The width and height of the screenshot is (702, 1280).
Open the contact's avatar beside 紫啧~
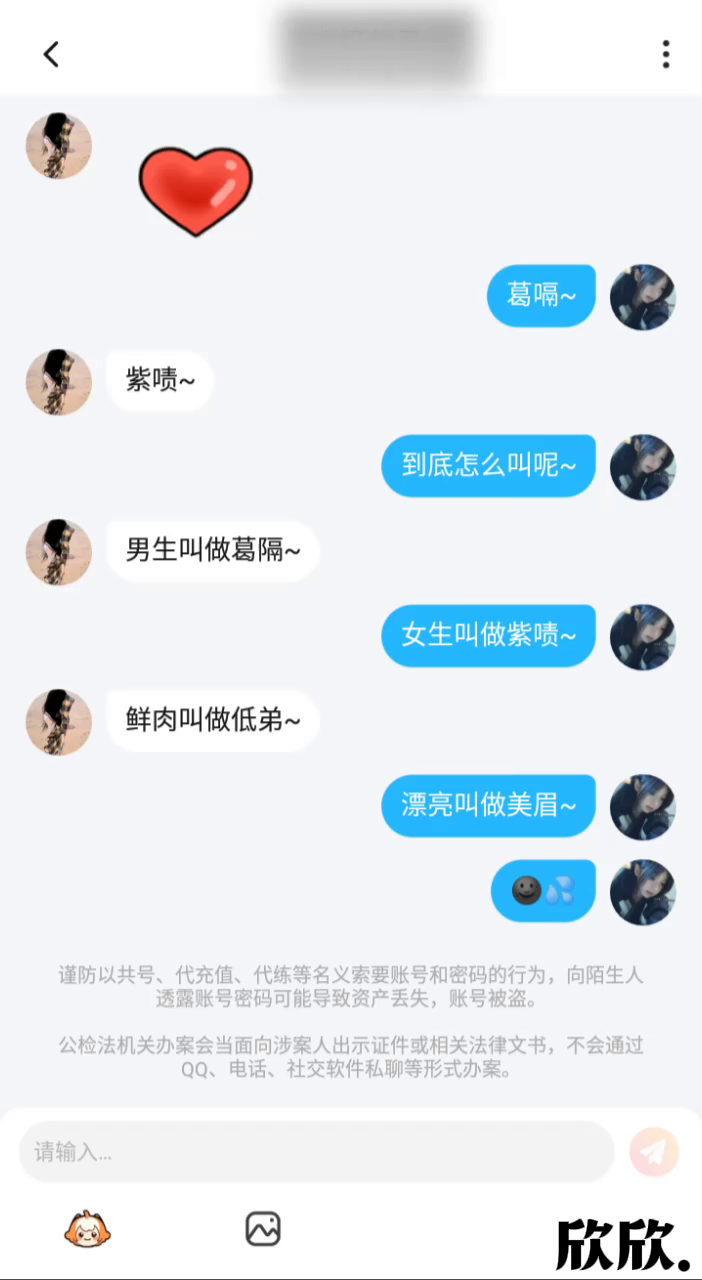tap(58, 382)
